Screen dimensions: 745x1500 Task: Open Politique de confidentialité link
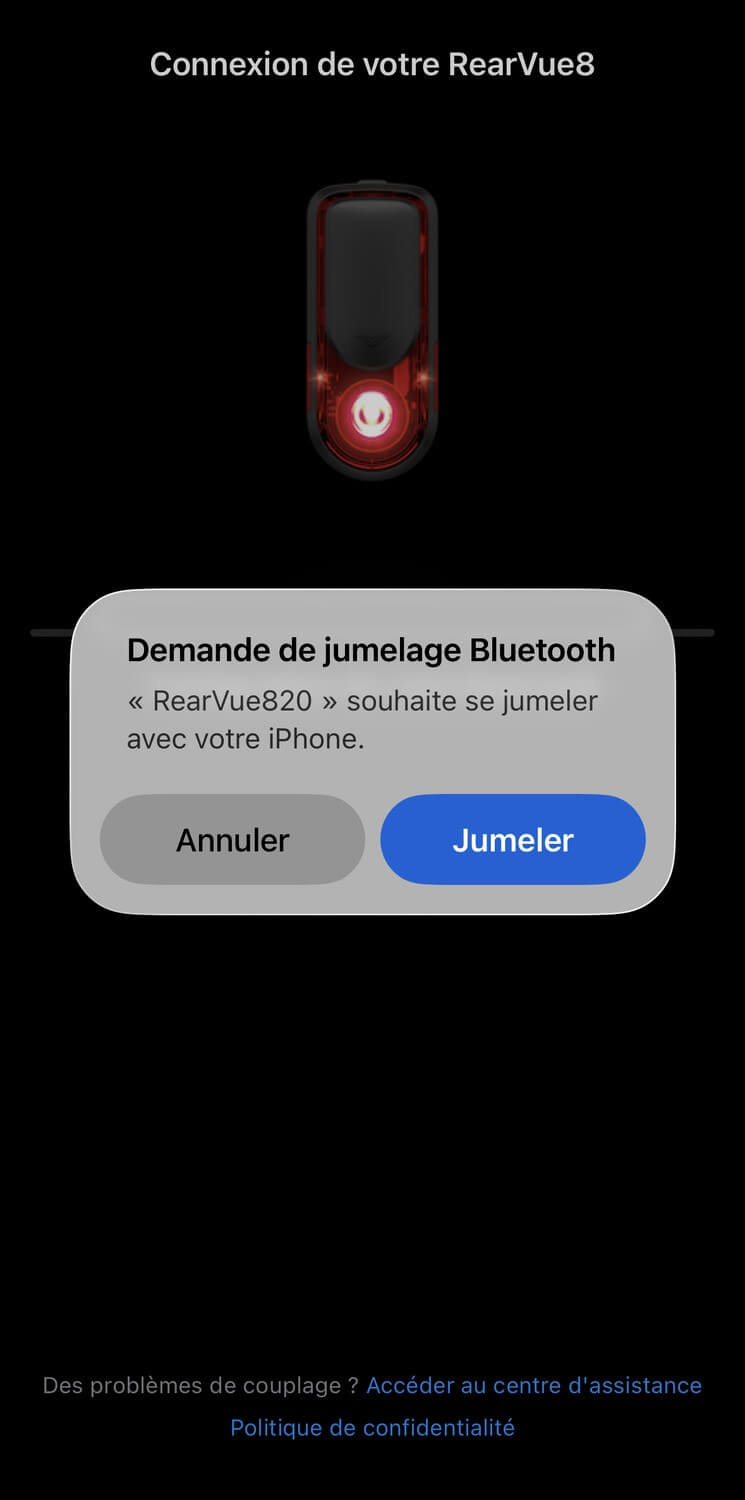coord(372,1427)
